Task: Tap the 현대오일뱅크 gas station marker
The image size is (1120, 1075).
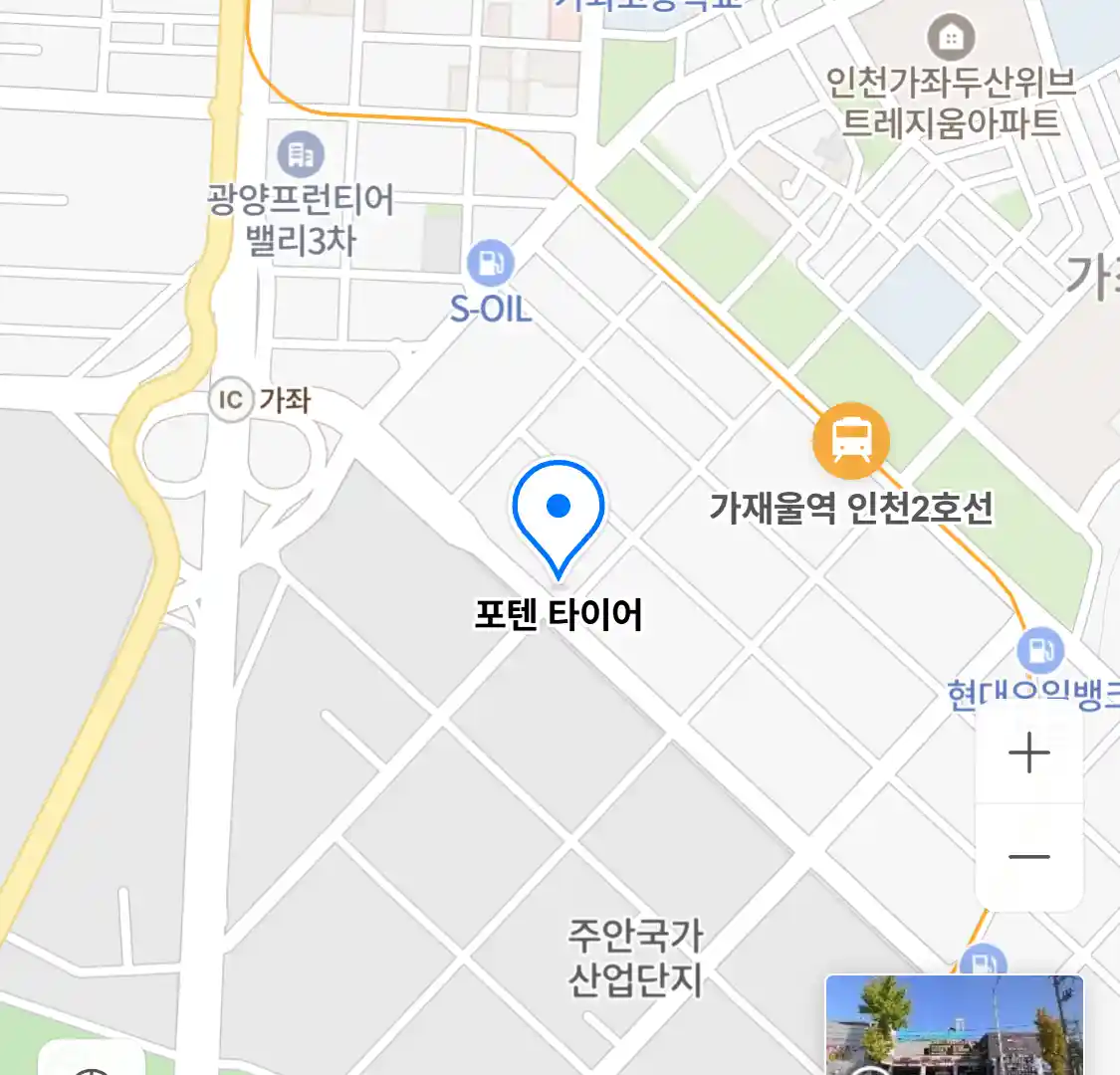Action: [1040, 652]
